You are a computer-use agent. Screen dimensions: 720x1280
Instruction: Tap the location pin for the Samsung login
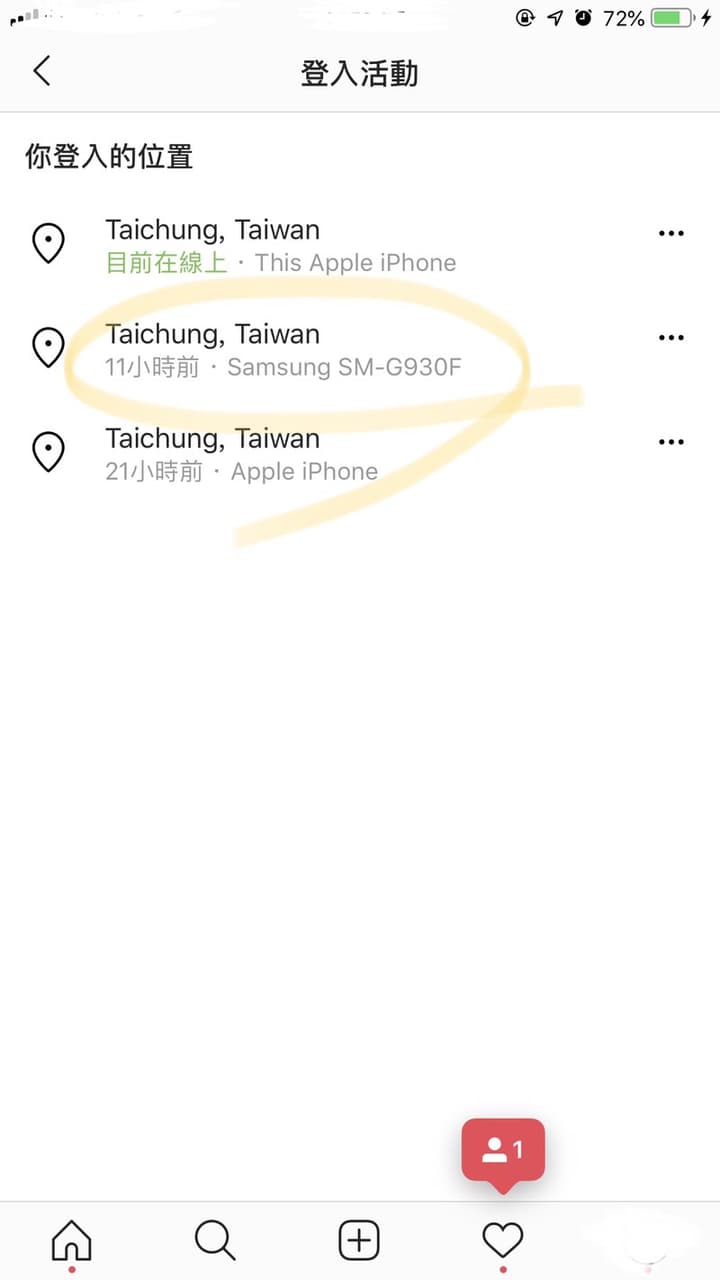tap(48, 347)
